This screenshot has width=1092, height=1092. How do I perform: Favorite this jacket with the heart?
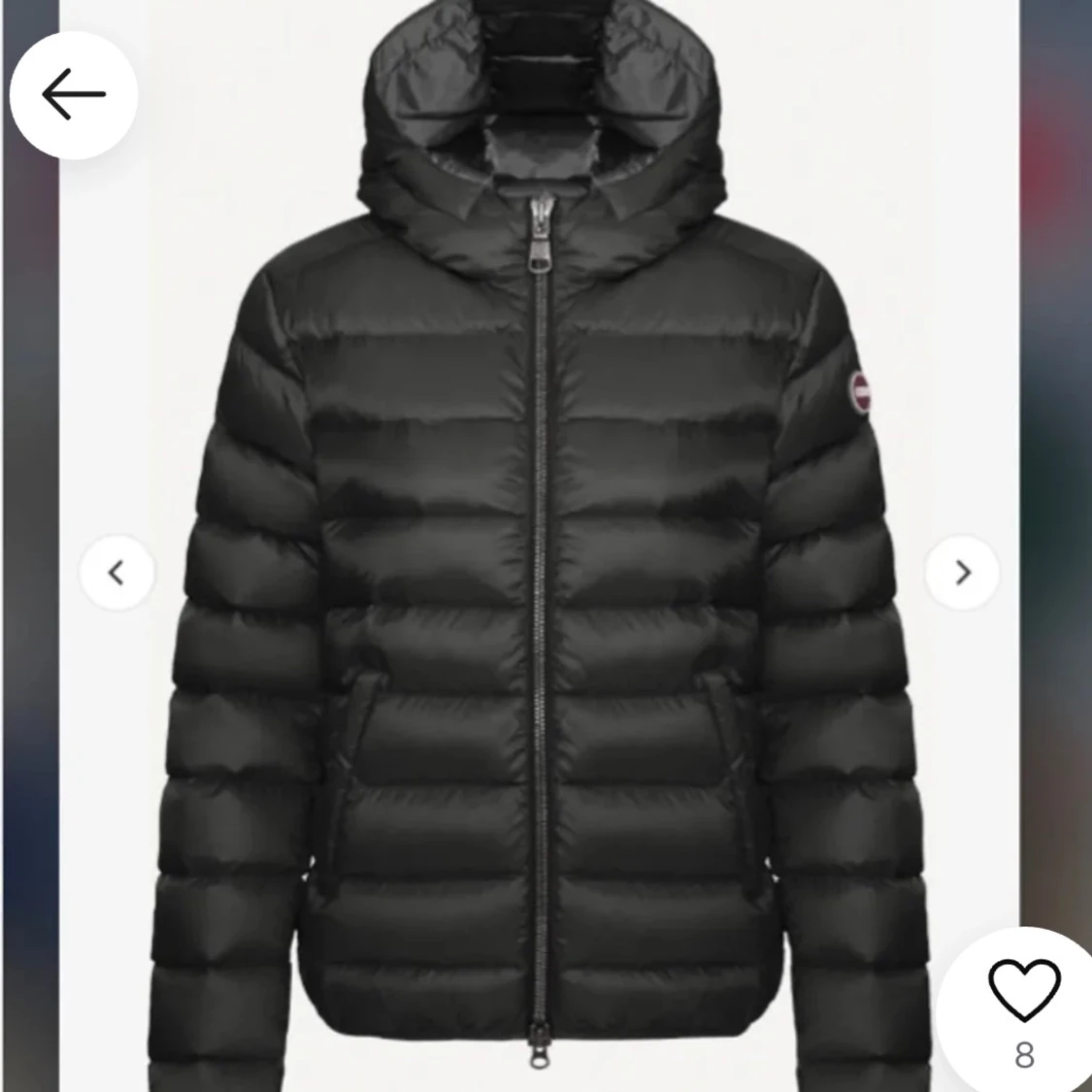(1024, 990)
